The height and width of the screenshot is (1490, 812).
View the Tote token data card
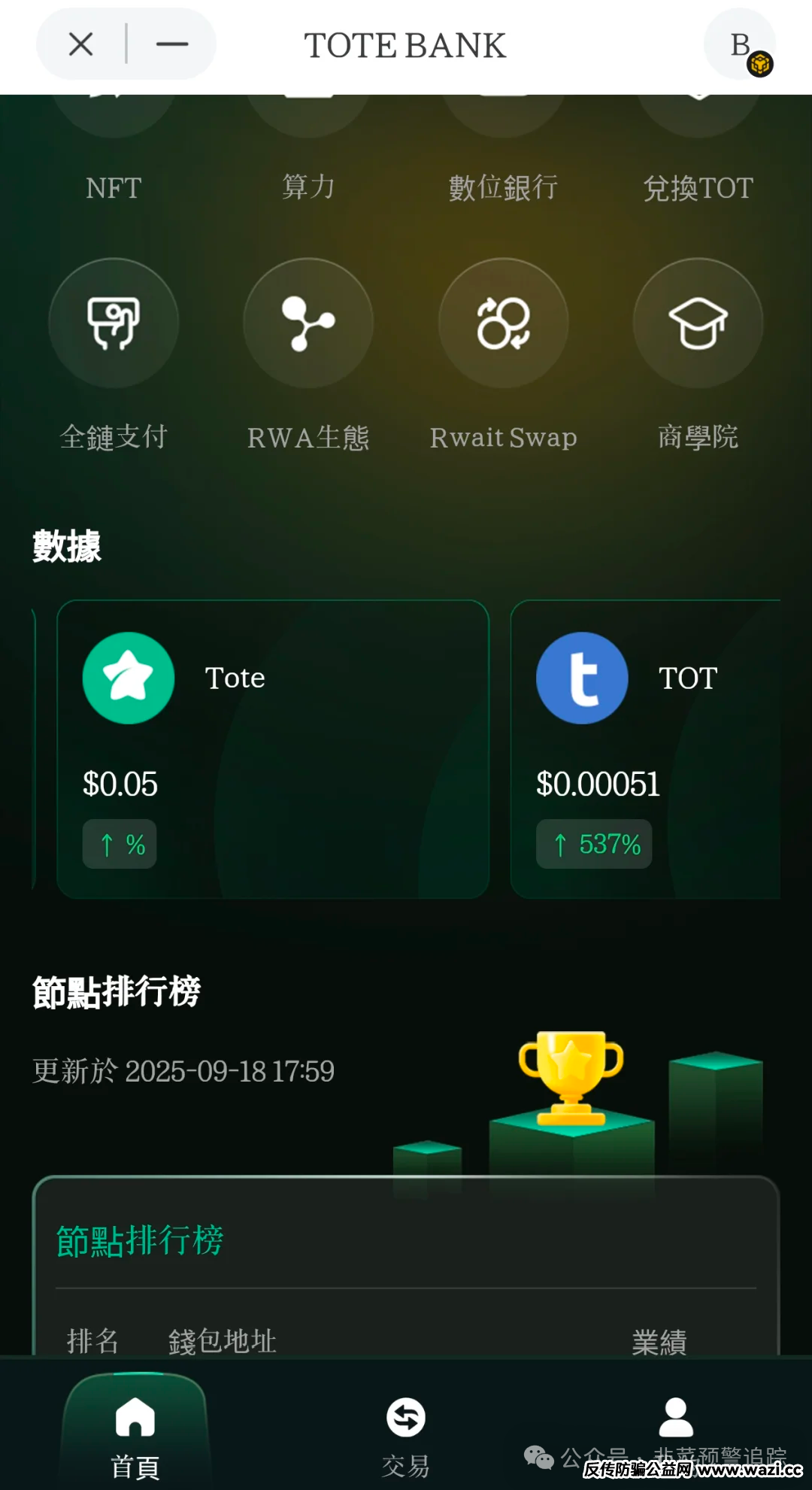click(273, 748)
